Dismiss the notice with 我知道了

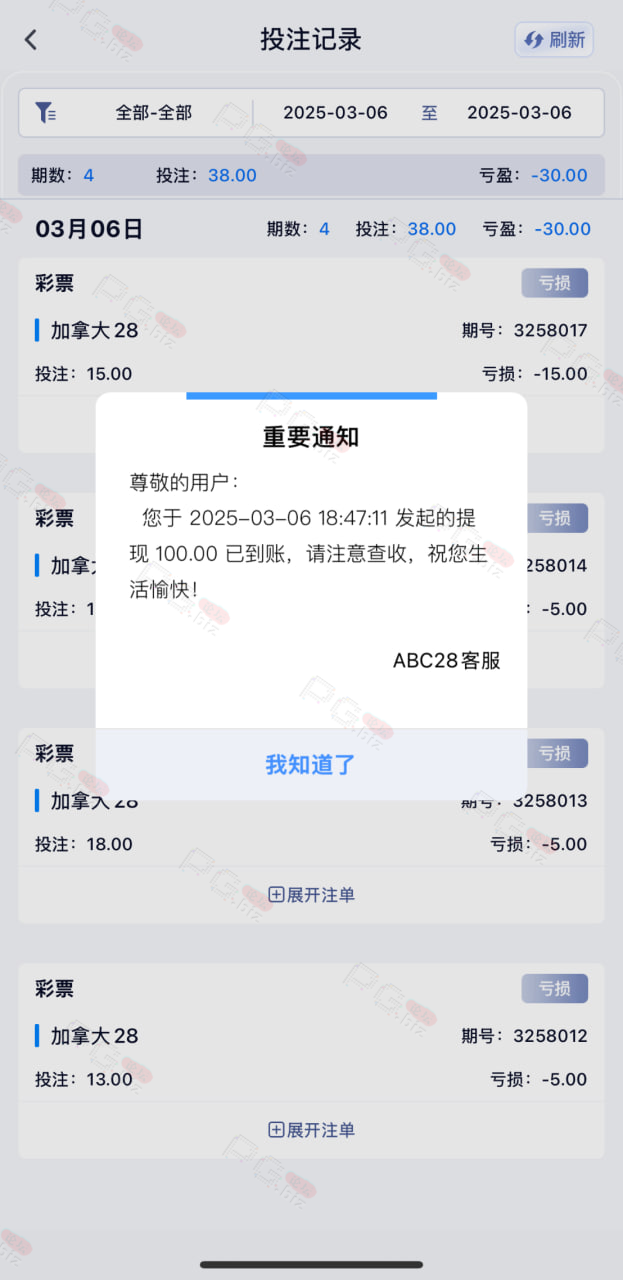pos(311,765)
